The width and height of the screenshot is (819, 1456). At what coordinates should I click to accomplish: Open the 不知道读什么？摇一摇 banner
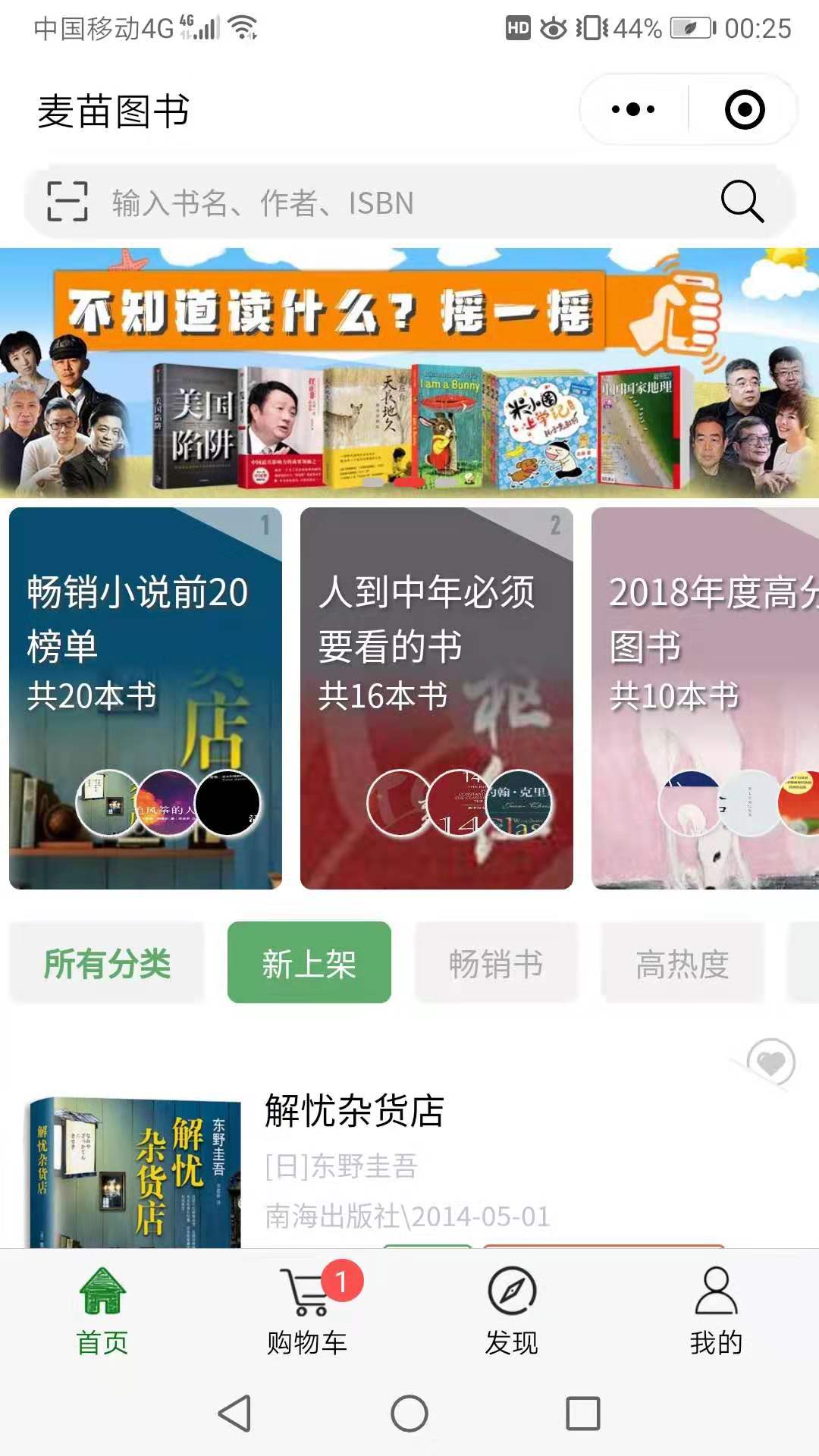point(409,372)
